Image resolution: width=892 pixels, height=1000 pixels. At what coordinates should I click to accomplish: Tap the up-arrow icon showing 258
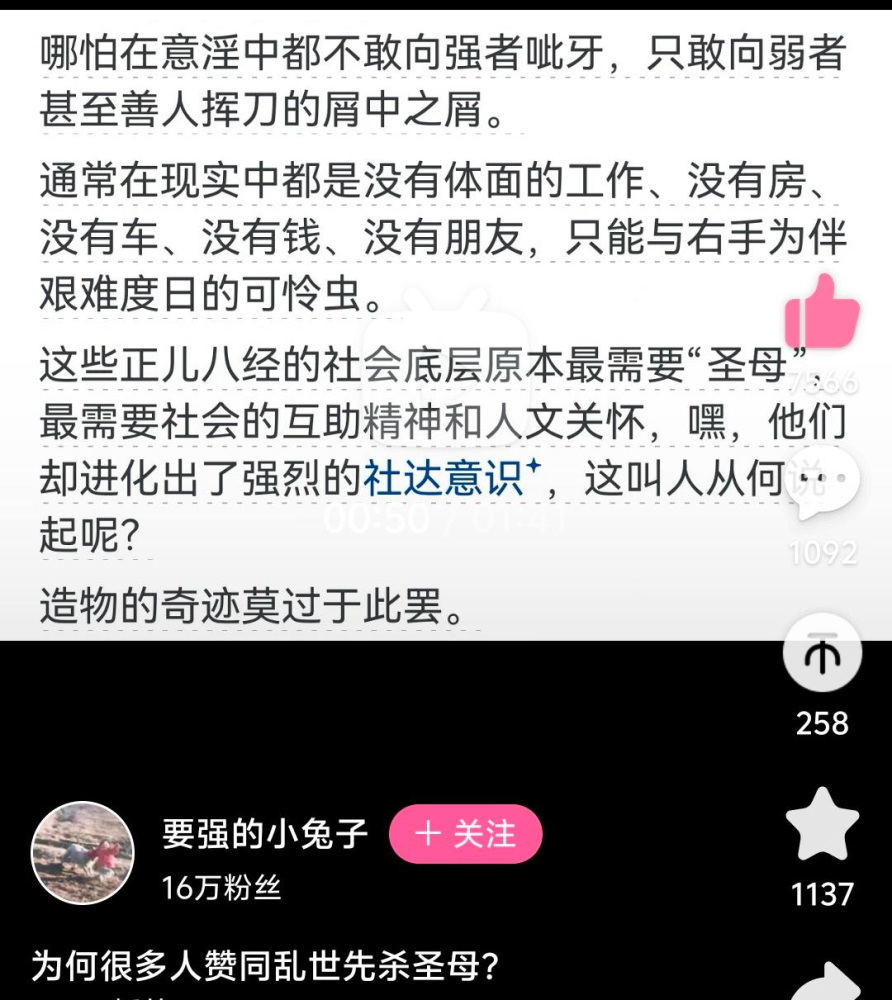click(x=822, y=655)
